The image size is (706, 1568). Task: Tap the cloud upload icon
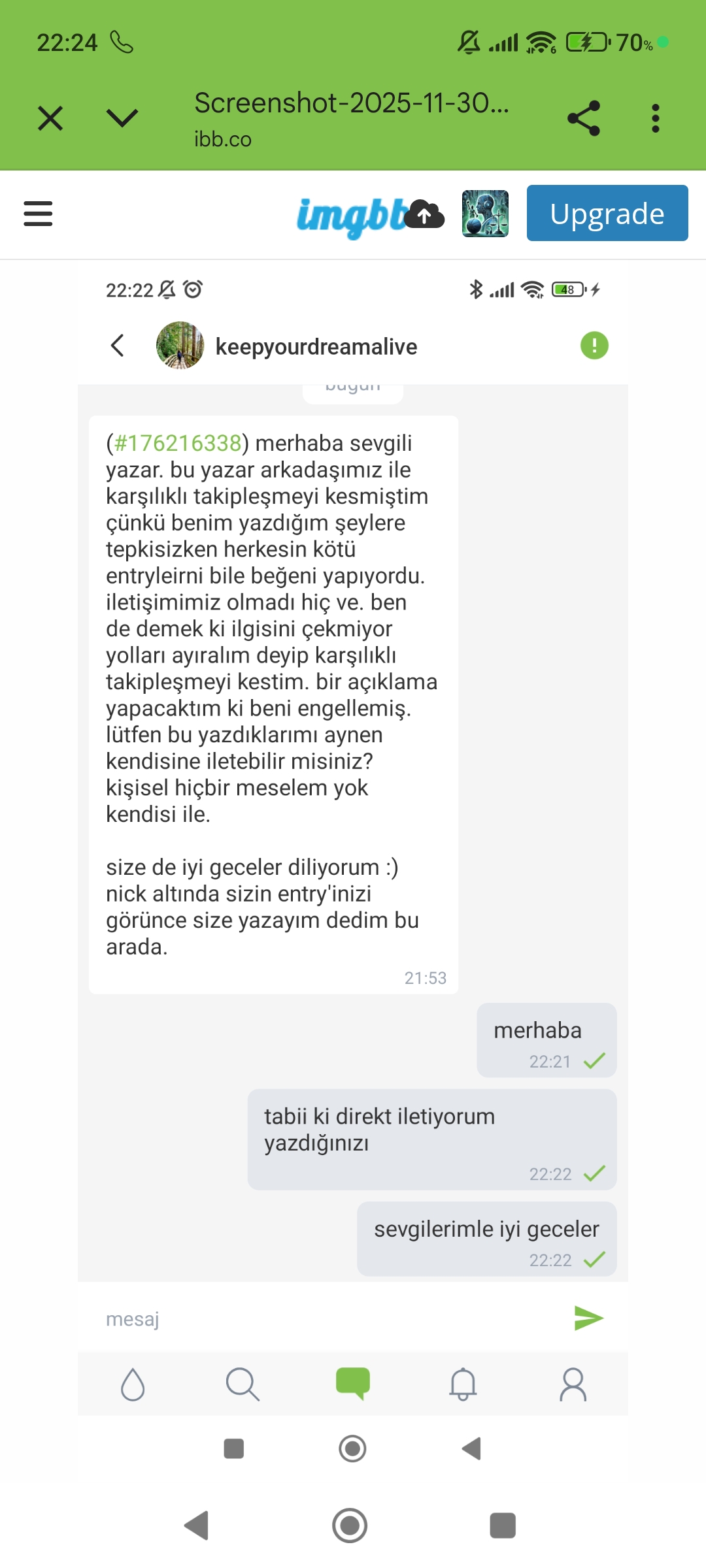click(425, 214)
